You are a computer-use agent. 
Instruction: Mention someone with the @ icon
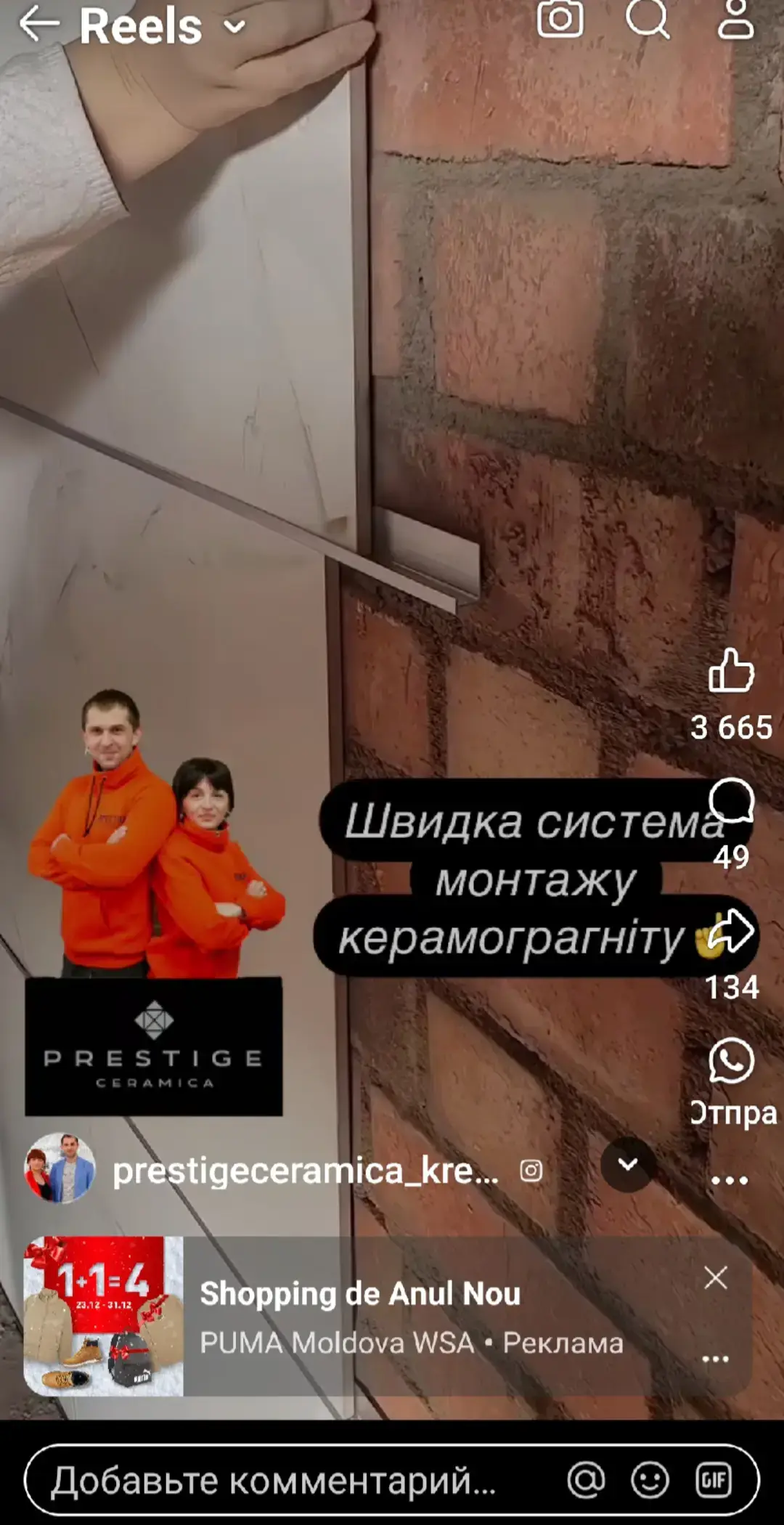pos(587,1480)
